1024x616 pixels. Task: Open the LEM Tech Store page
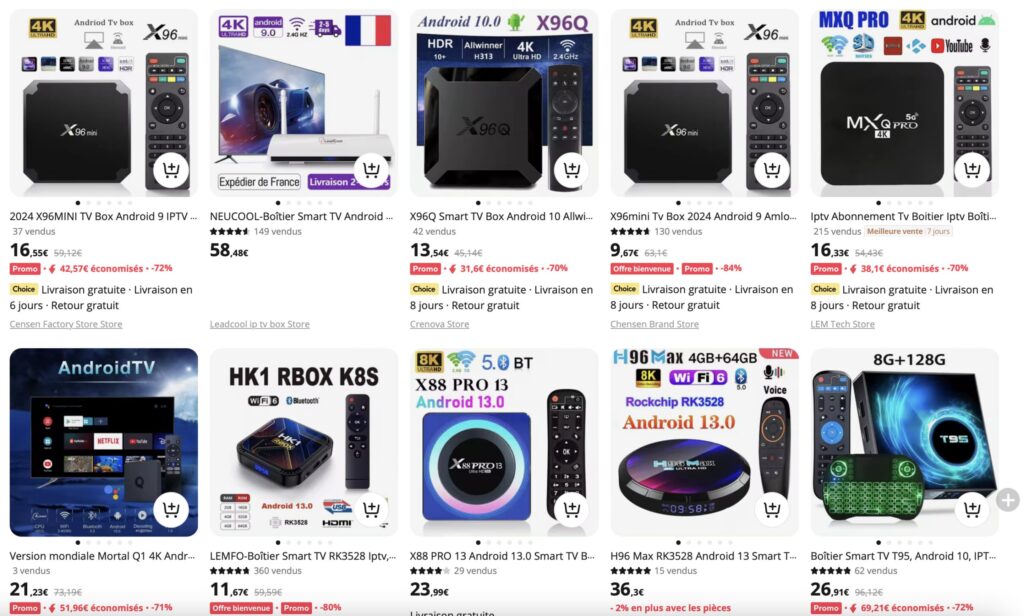pos(842,324)
